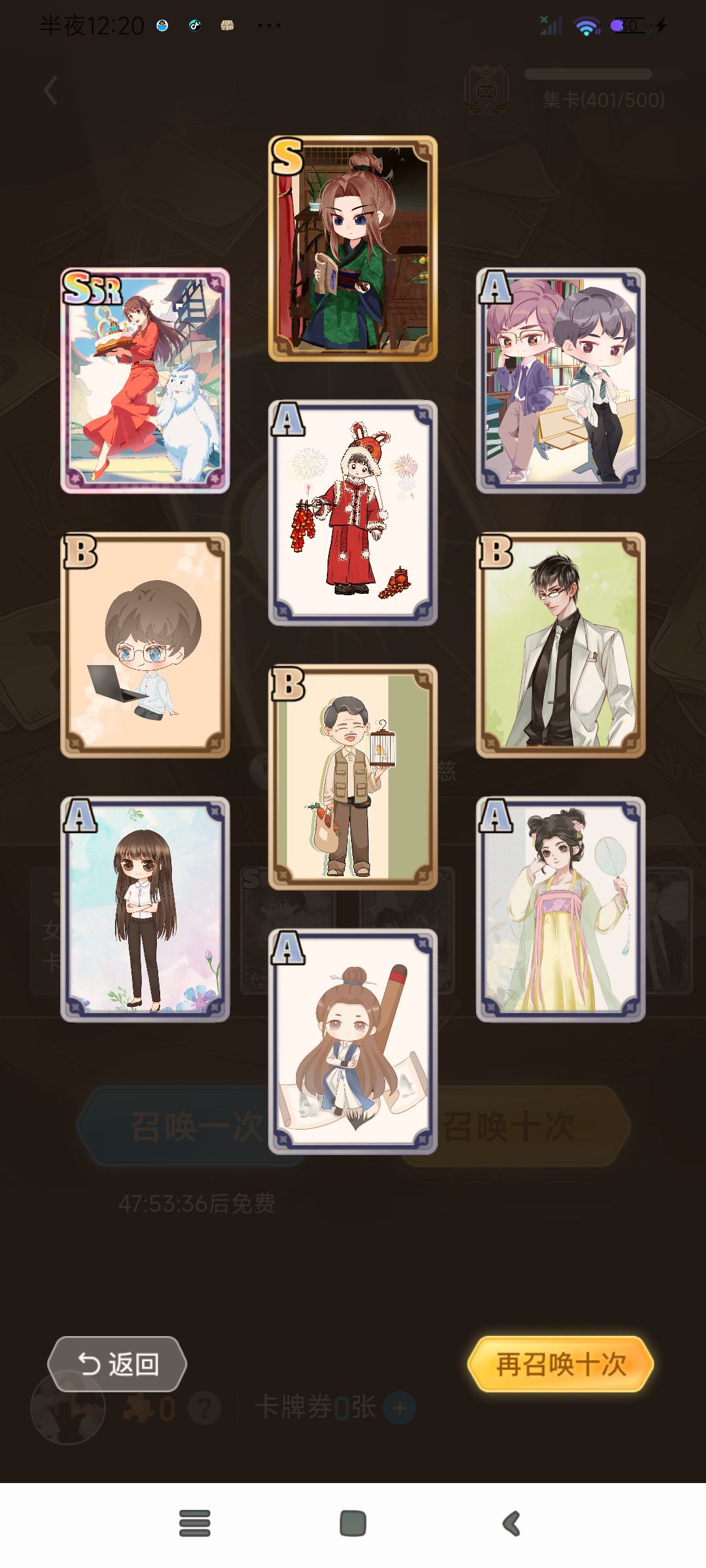View the S rank green robe card
The width and height of the screenshot is (706, 1568).
(x=353, y=248)
